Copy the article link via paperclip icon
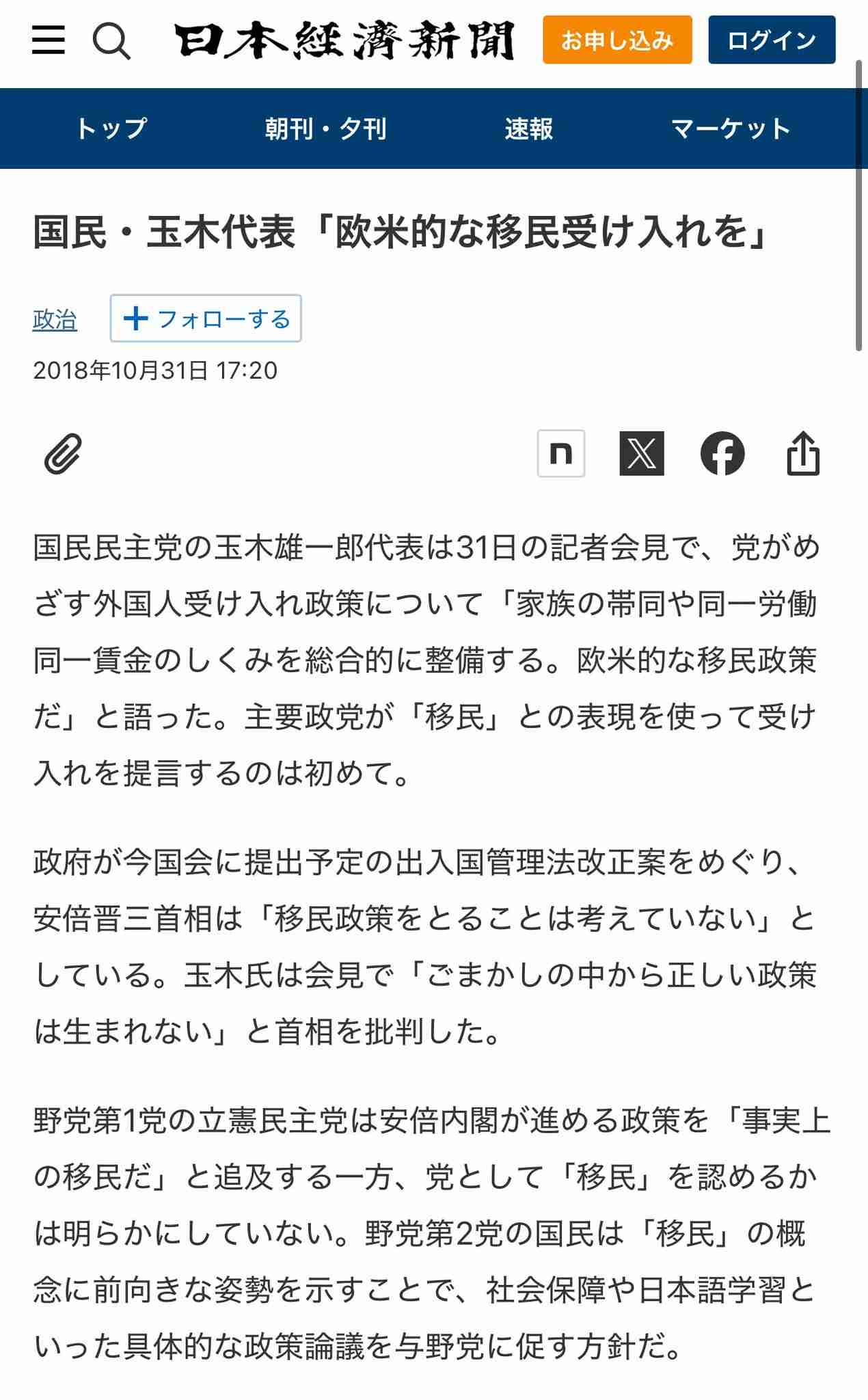This screenshot has width=868, height=1400. click(x=62, y=452)
